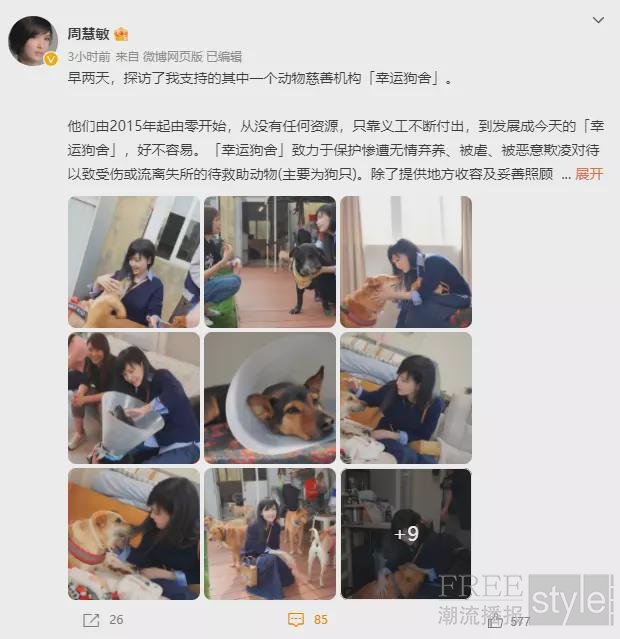The width and height of the screenshot is (620, 639).
Task: Open the post options dropdown arrow
Action: [598, 20]
